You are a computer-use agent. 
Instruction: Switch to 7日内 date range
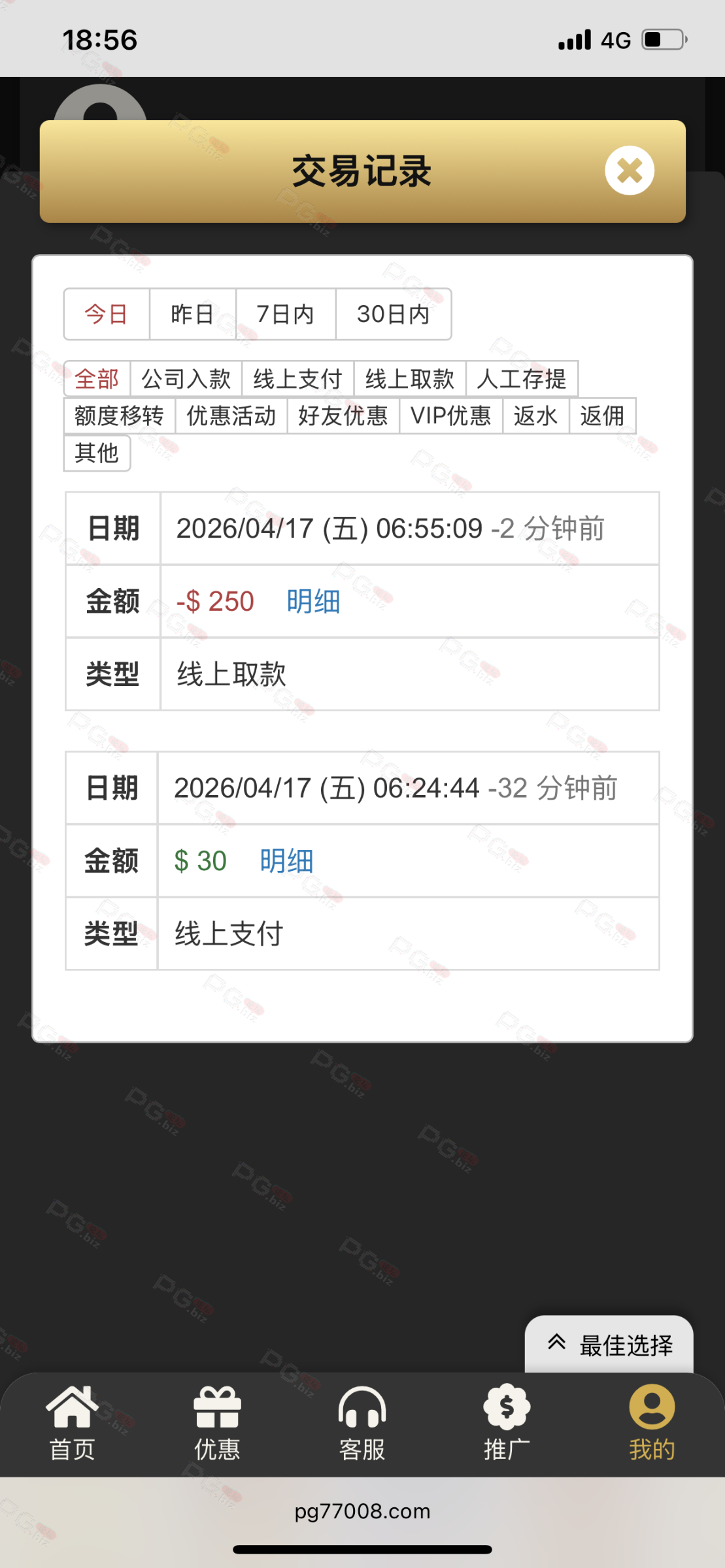(285, 314)
